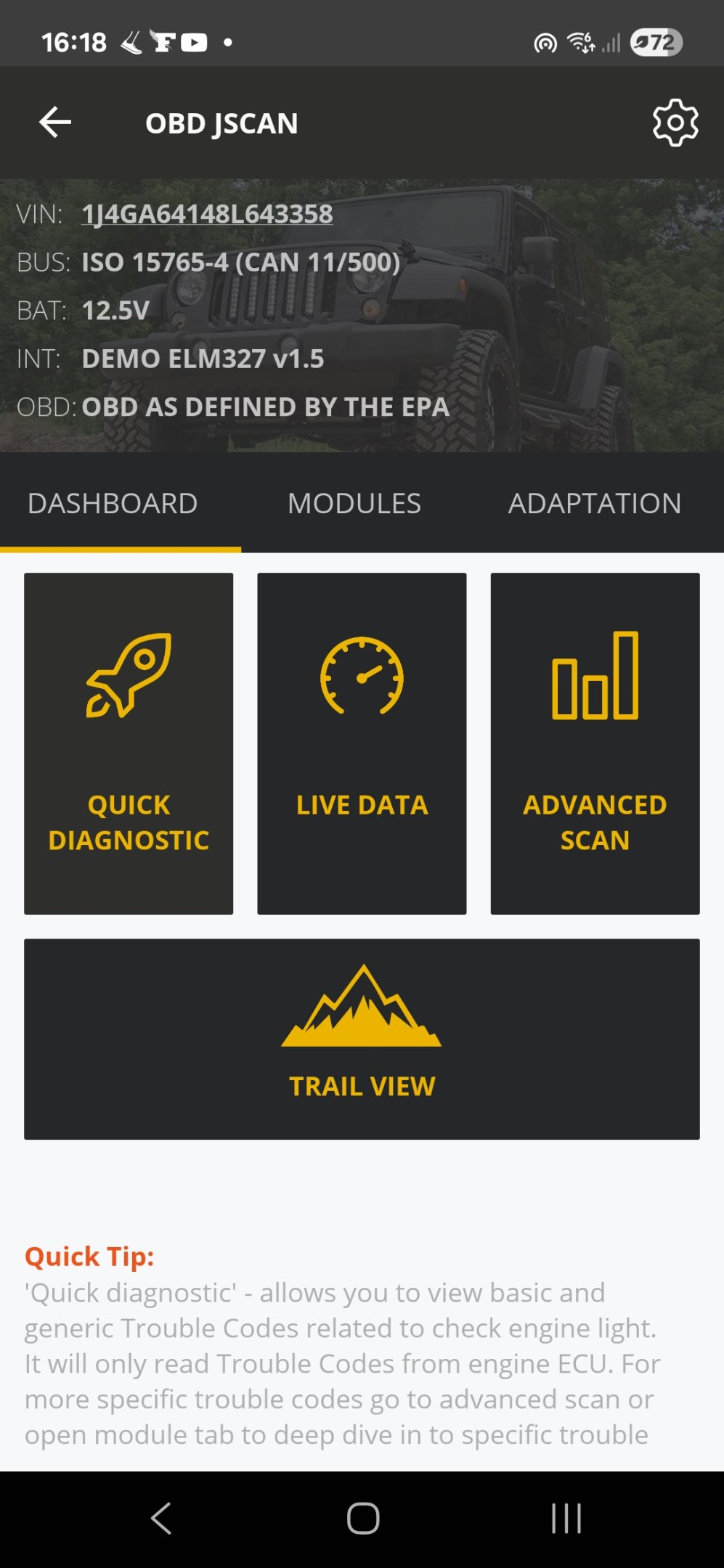Open the underlined VIN number link
The width and height of the screenshot is (724, 1568).
[x=207, y=214]
